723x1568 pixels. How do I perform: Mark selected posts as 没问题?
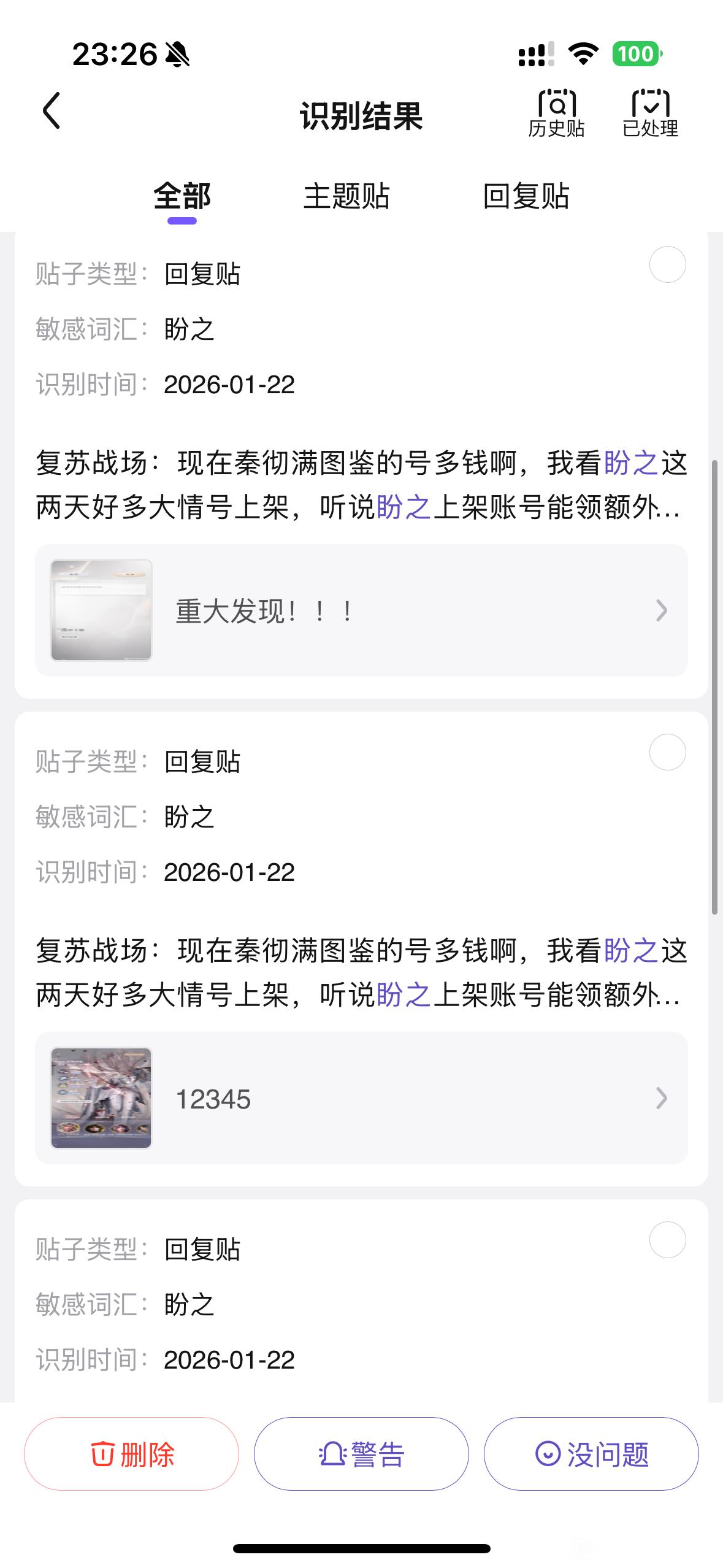[x=591, y=1454]
